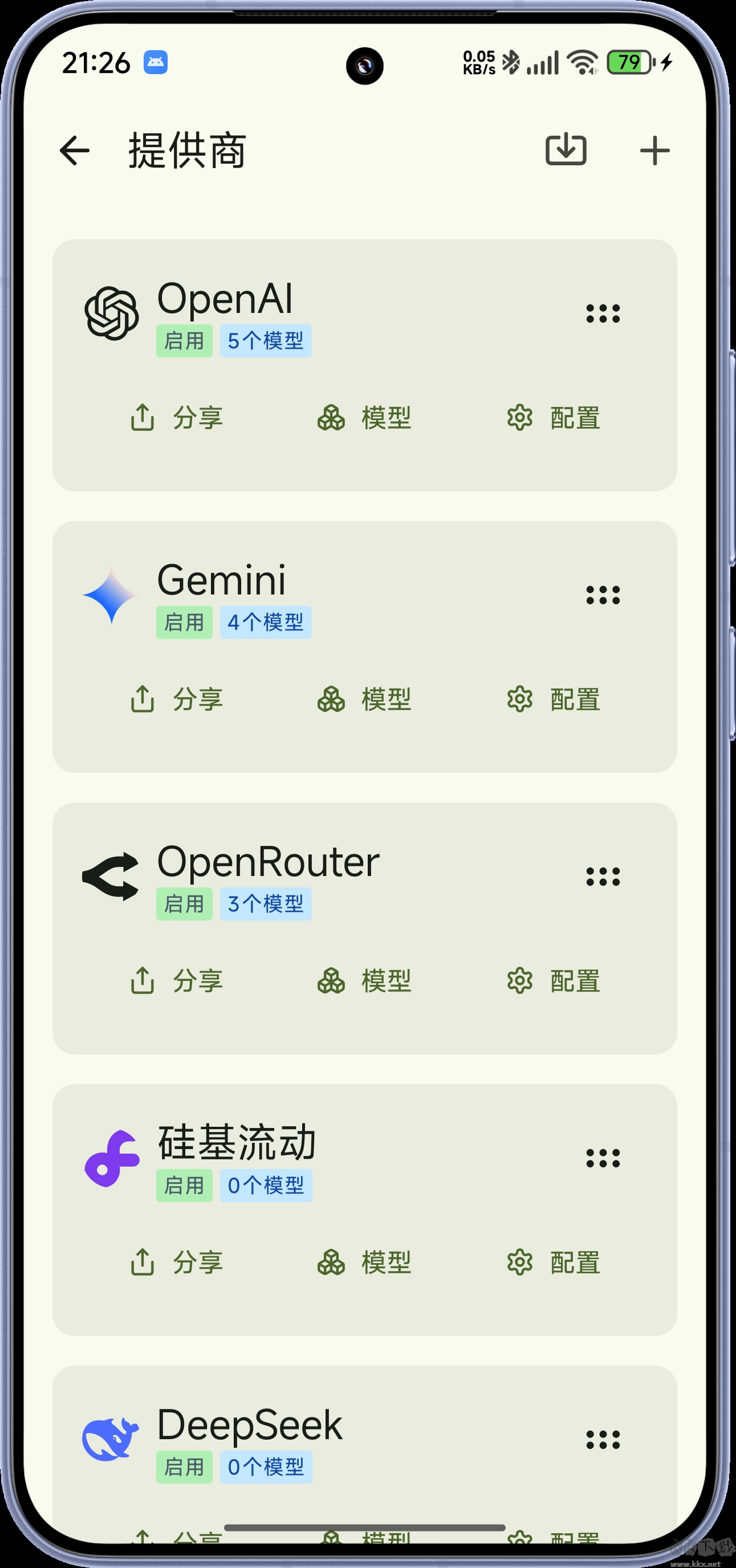Viewport: 736px width, 1568px height.
Task: Tap the import providers icon
Action: 566,150
